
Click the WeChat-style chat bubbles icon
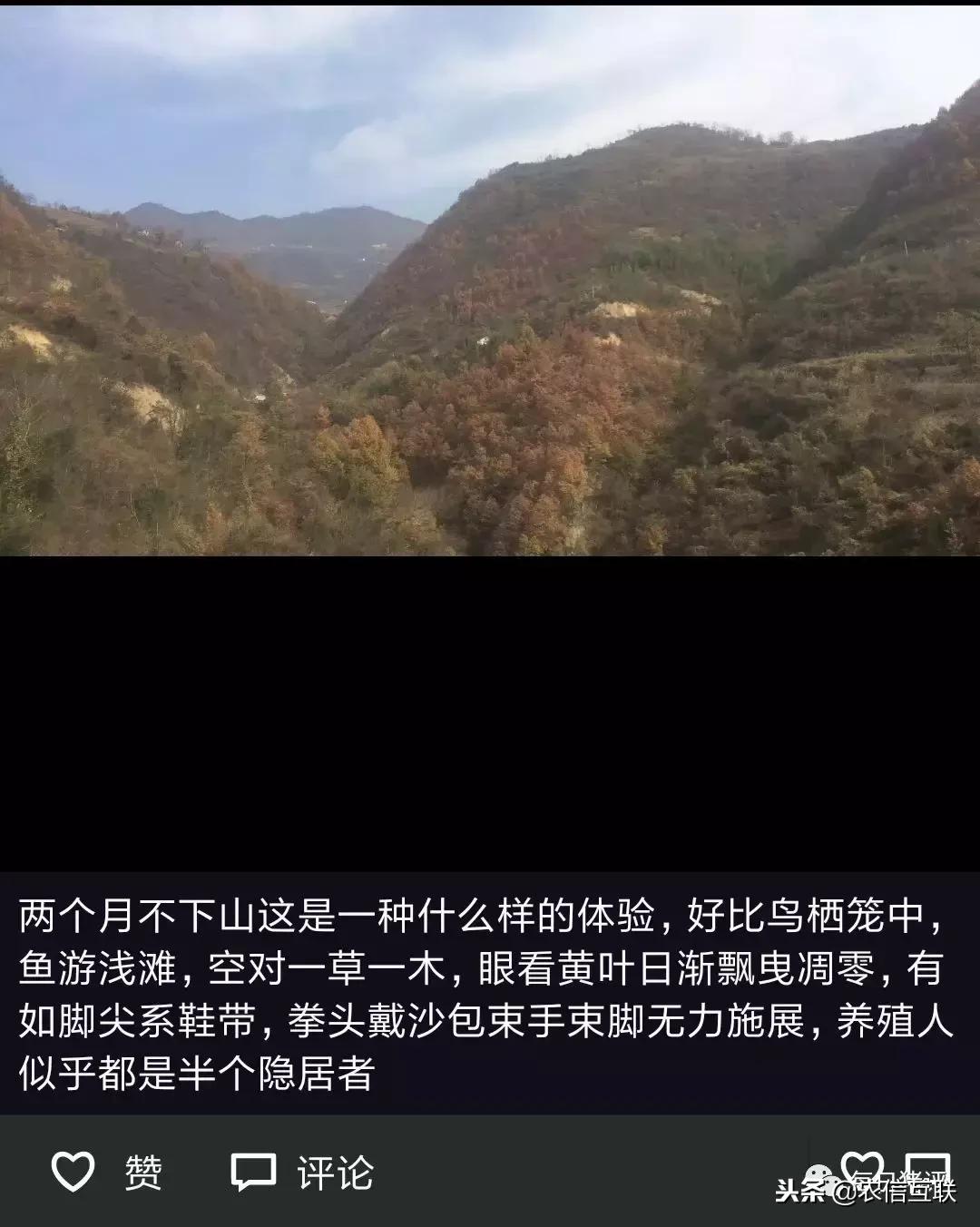(x=818, y=1175)
